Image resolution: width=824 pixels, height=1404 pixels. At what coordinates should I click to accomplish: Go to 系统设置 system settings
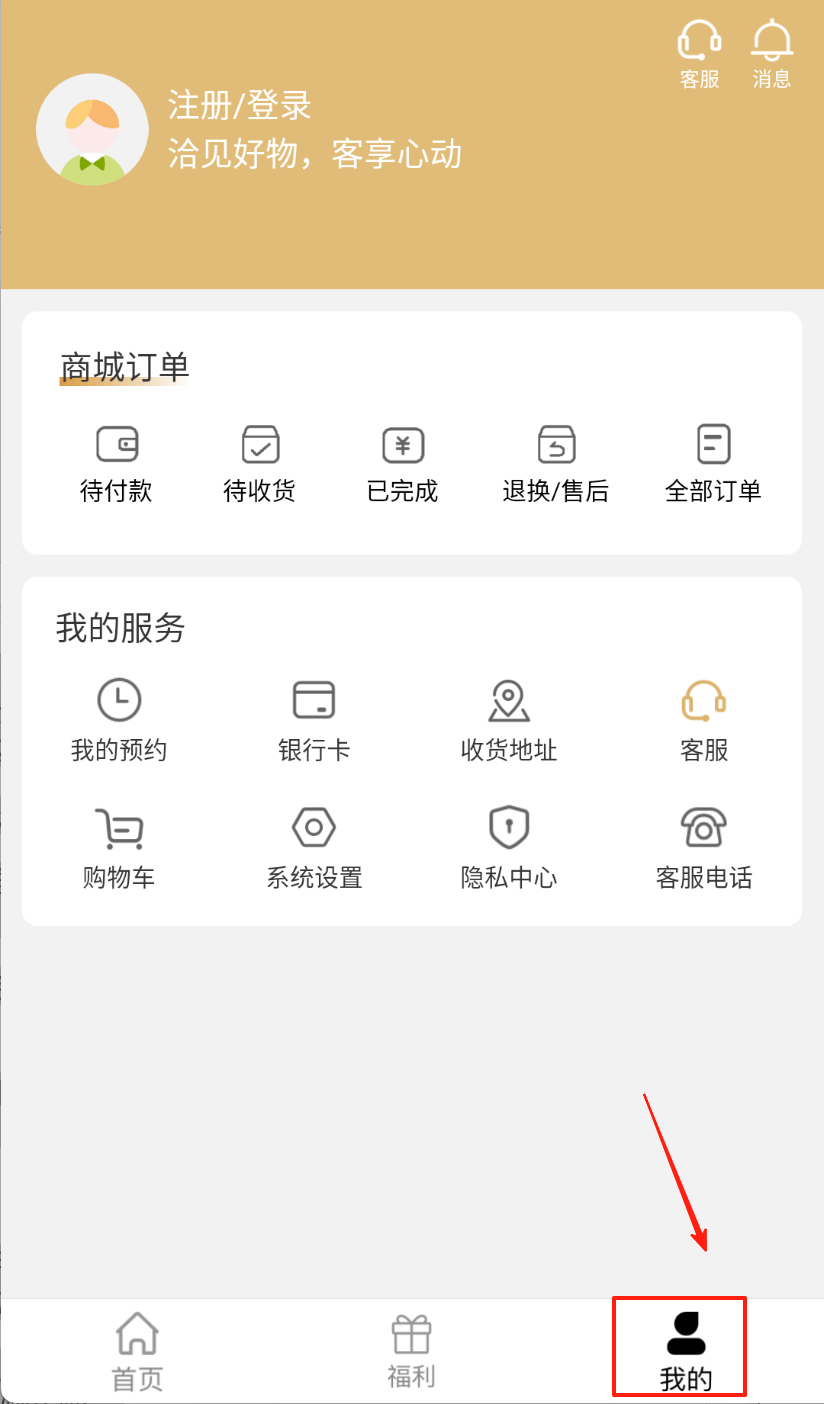314,848
